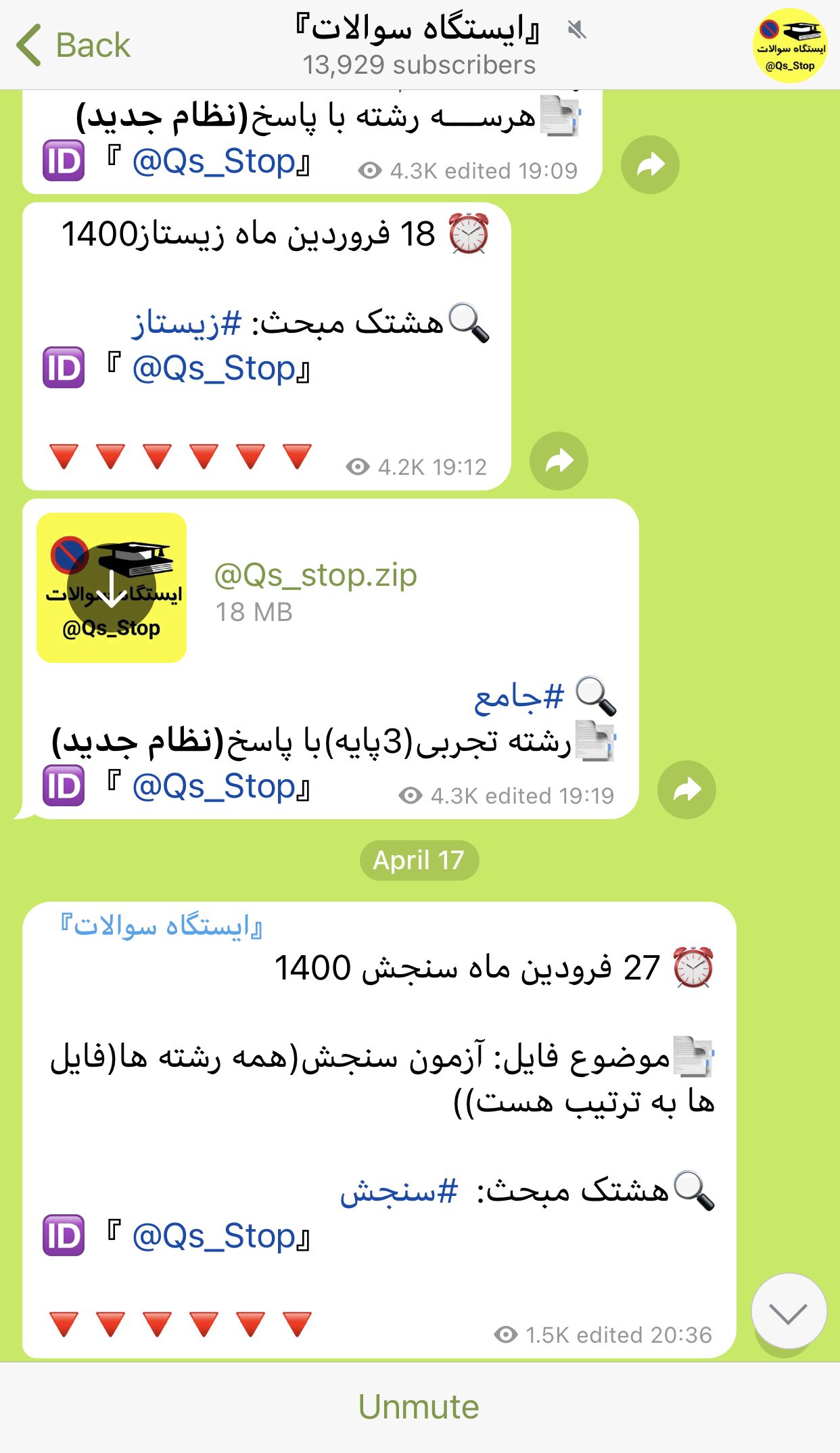
Task: Open the #جامع hashtag
Action: click(519, 697)
